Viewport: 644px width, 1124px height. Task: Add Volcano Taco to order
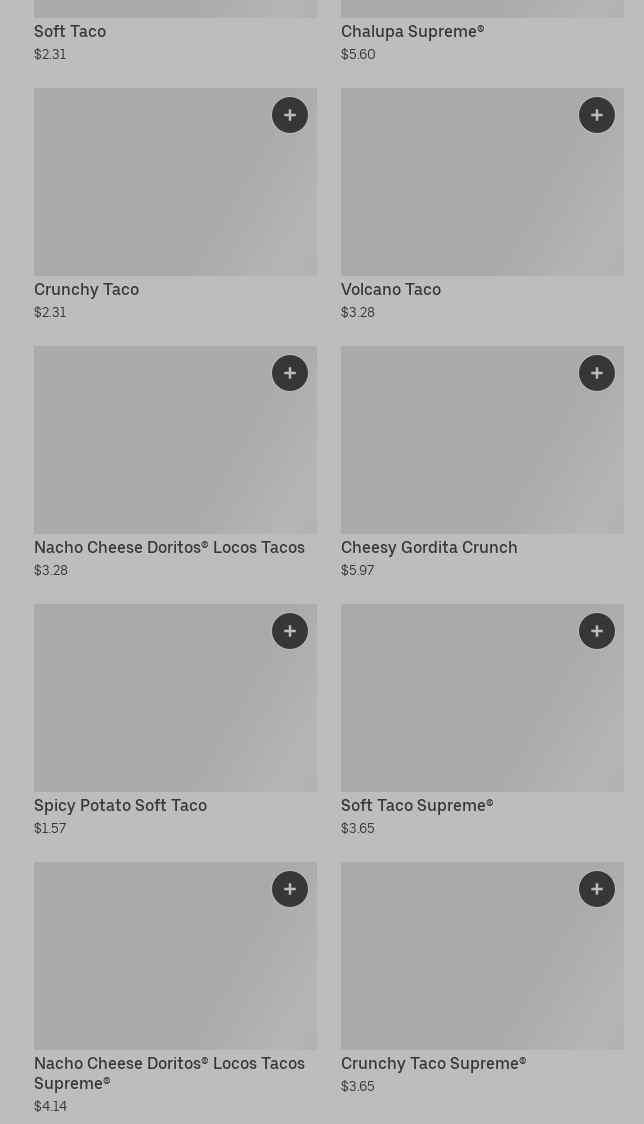tap(597, 116)
